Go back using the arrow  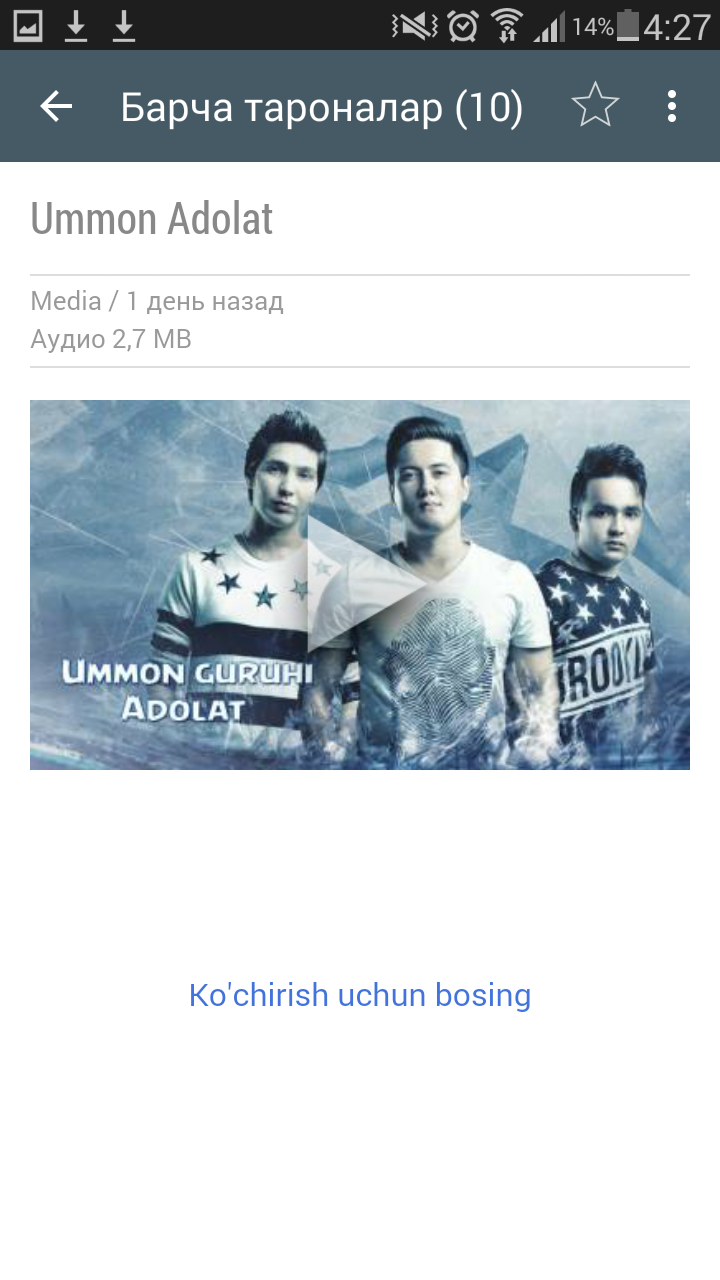pyautogui.click(x=57, y=107)
